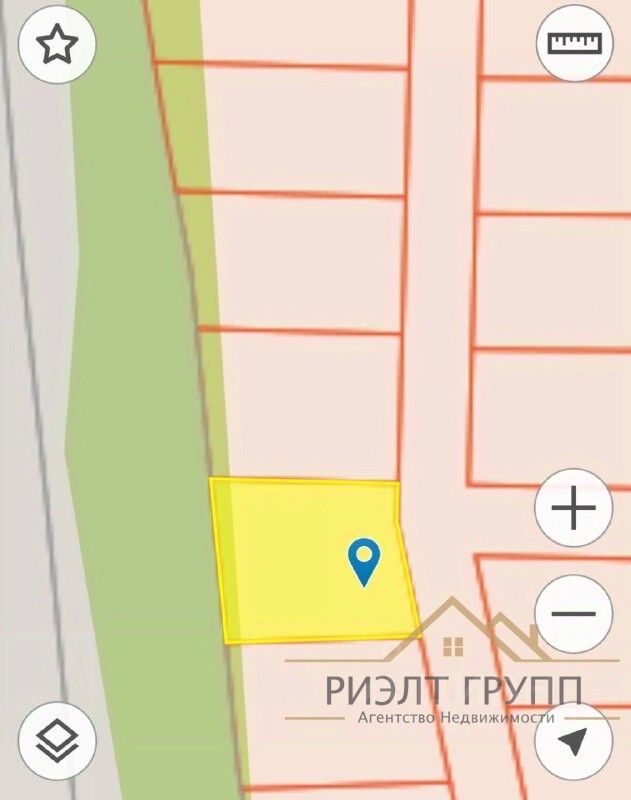This screenshot has width=631, height=800.
Task: Add this place to favorites star
Action: point(58,44)
